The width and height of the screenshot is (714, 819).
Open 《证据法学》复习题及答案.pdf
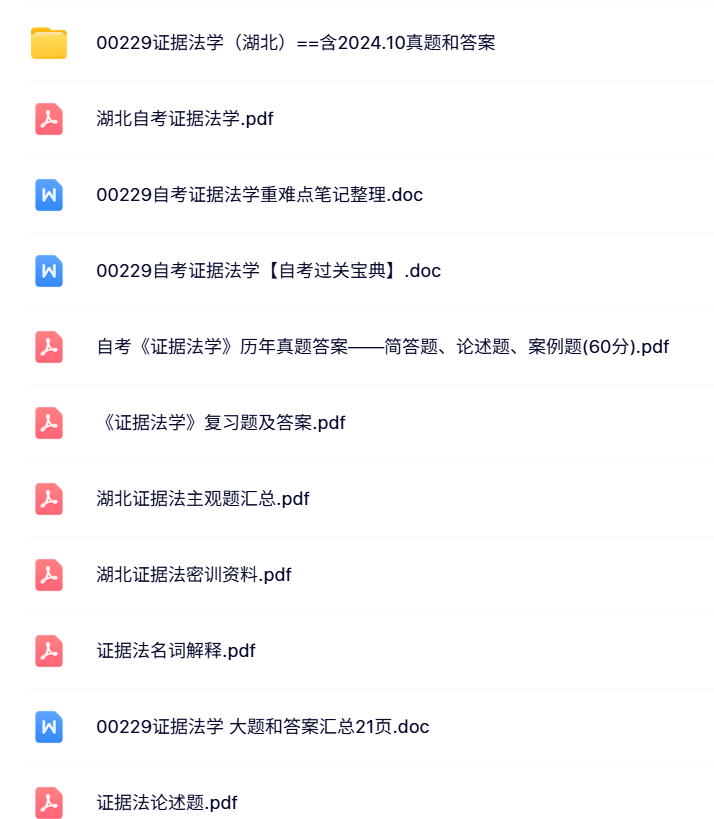[x=221, y=423]
